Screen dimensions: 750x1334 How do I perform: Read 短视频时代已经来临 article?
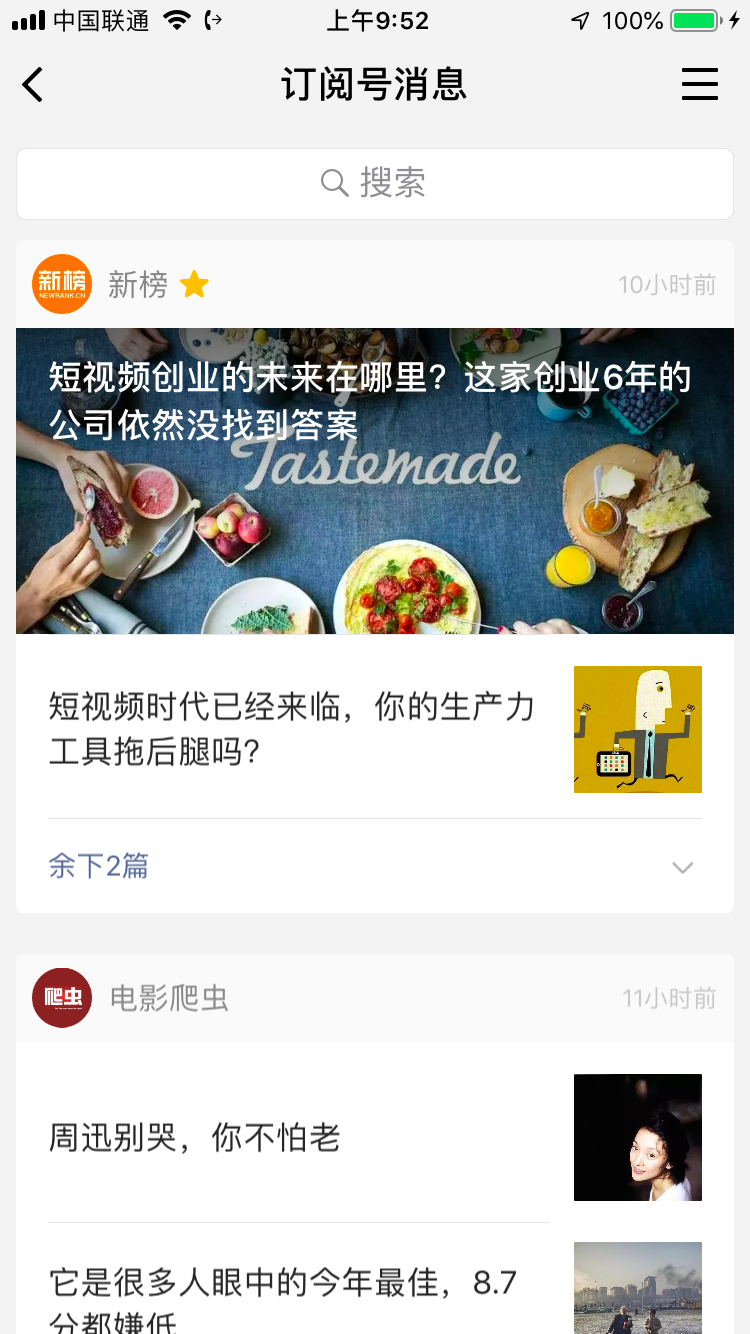(x=292, y=729)
